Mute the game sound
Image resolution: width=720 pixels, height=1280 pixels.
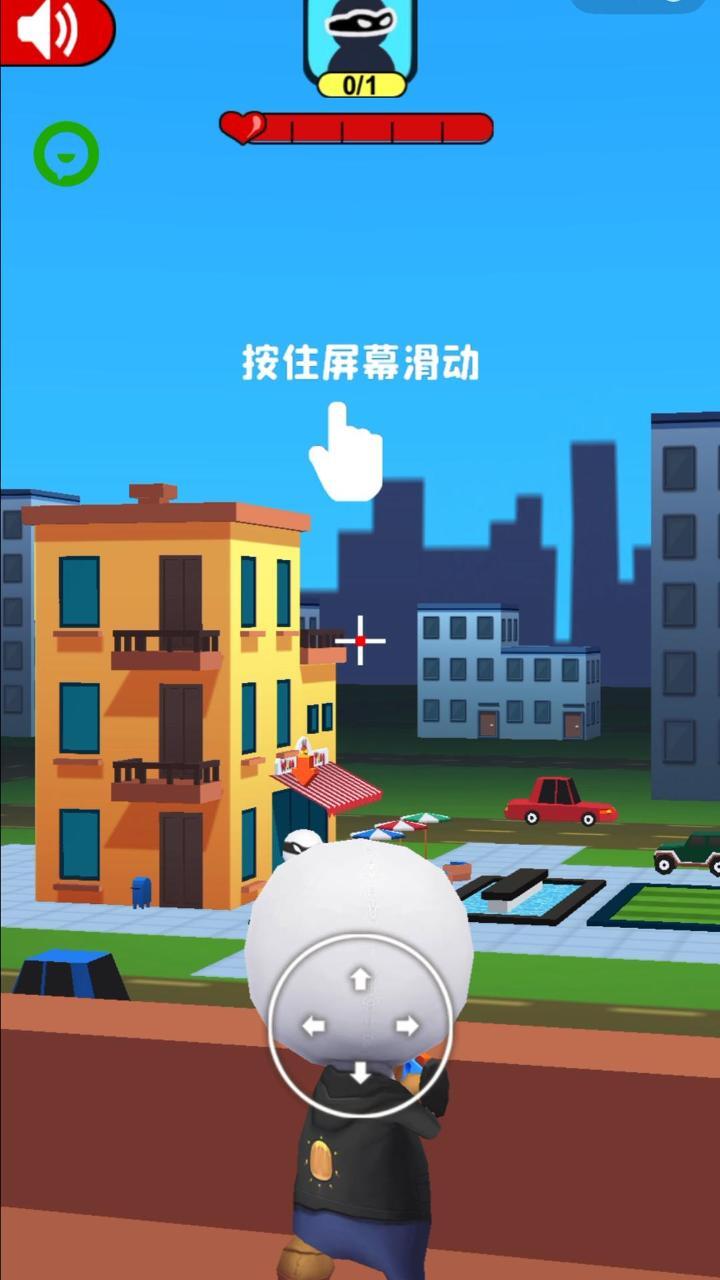click(x=50, y=30)
